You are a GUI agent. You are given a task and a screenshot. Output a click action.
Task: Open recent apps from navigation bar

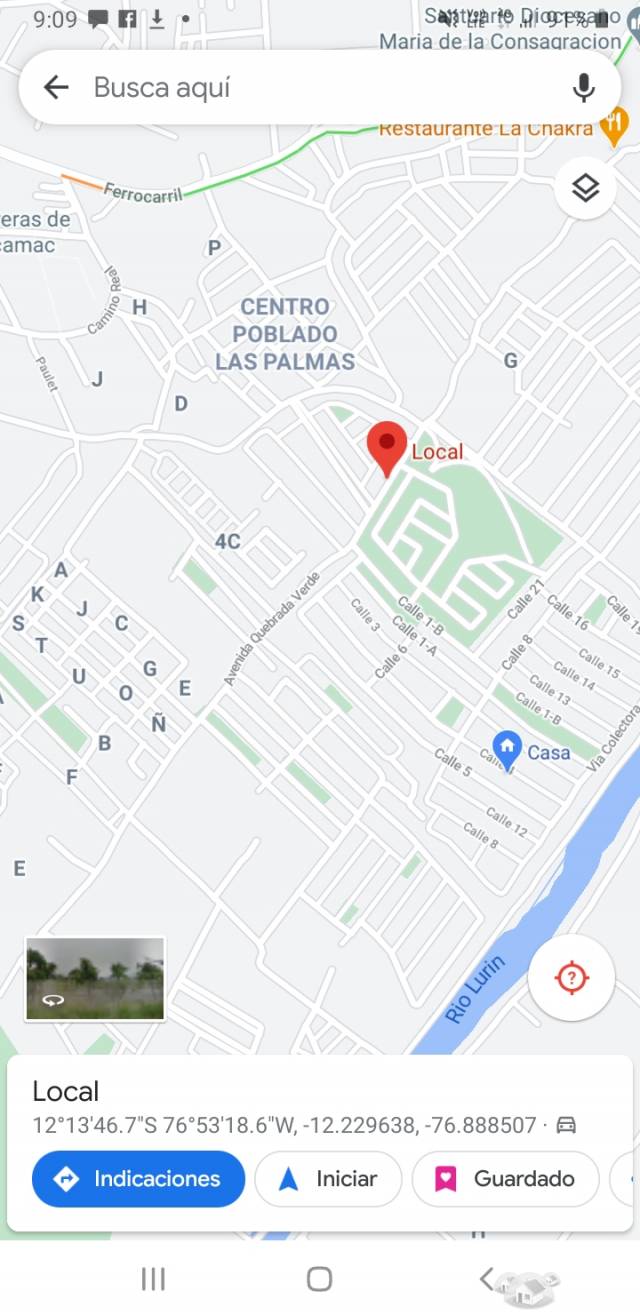click(153, 1278)
